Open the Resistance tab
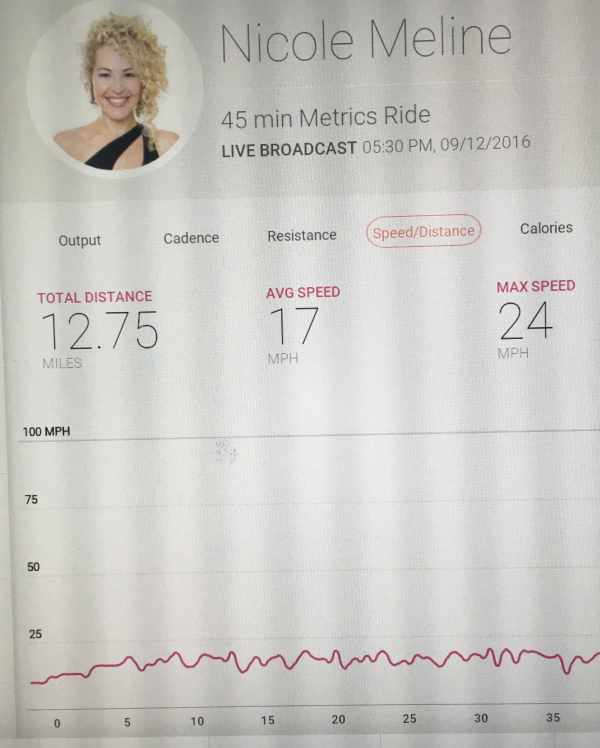The width and height of the screenshot is (600, 748). click(302, 236)
